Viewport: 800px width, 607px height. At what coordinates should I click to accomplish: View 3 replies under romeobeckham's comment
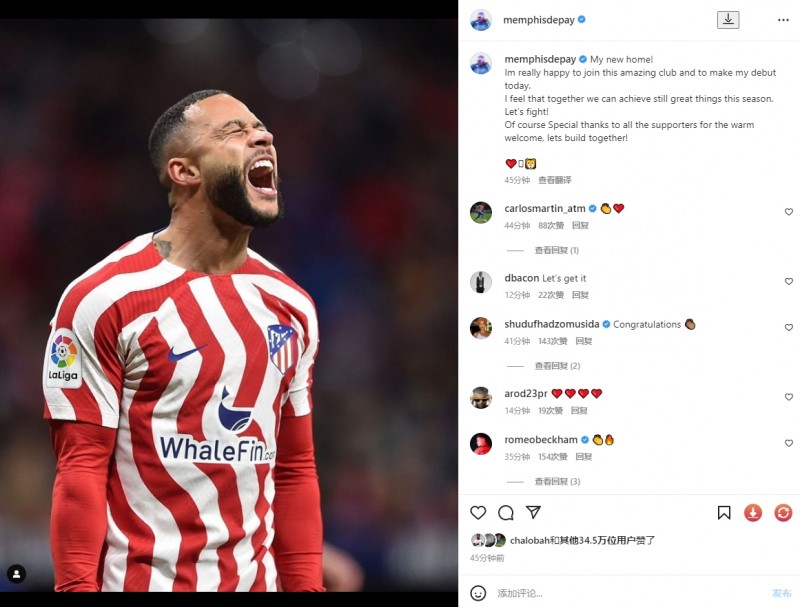(x=556, y=481)
